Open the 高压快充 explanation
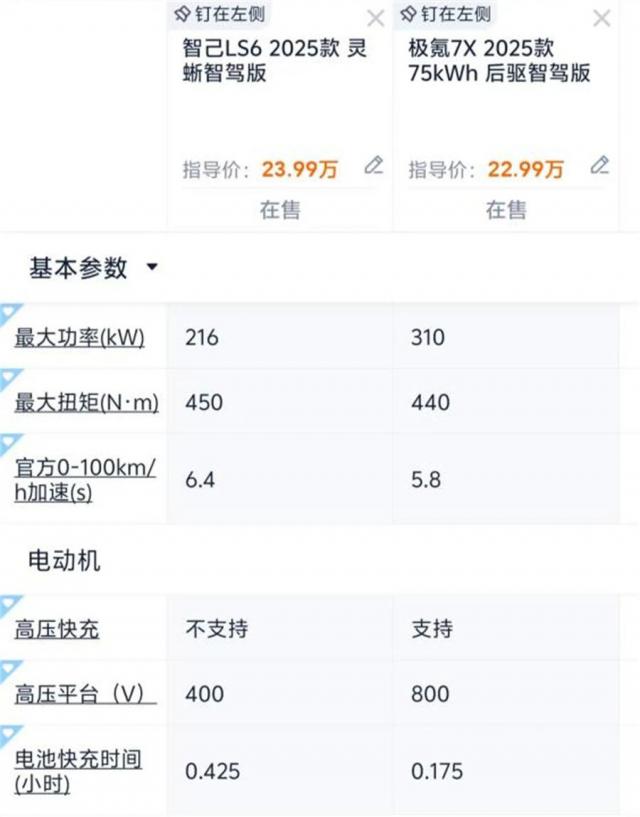The image size is (640, 817). [57, 629]
